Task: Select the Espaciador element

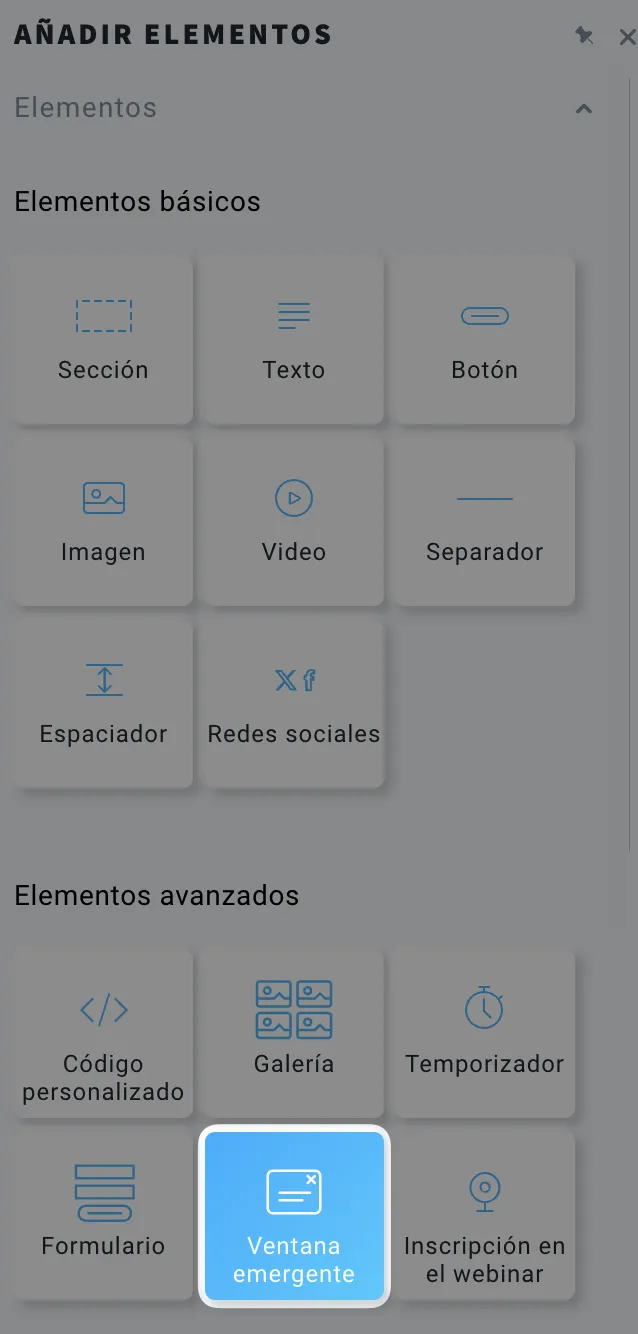Action: click(x=103, y=703)
